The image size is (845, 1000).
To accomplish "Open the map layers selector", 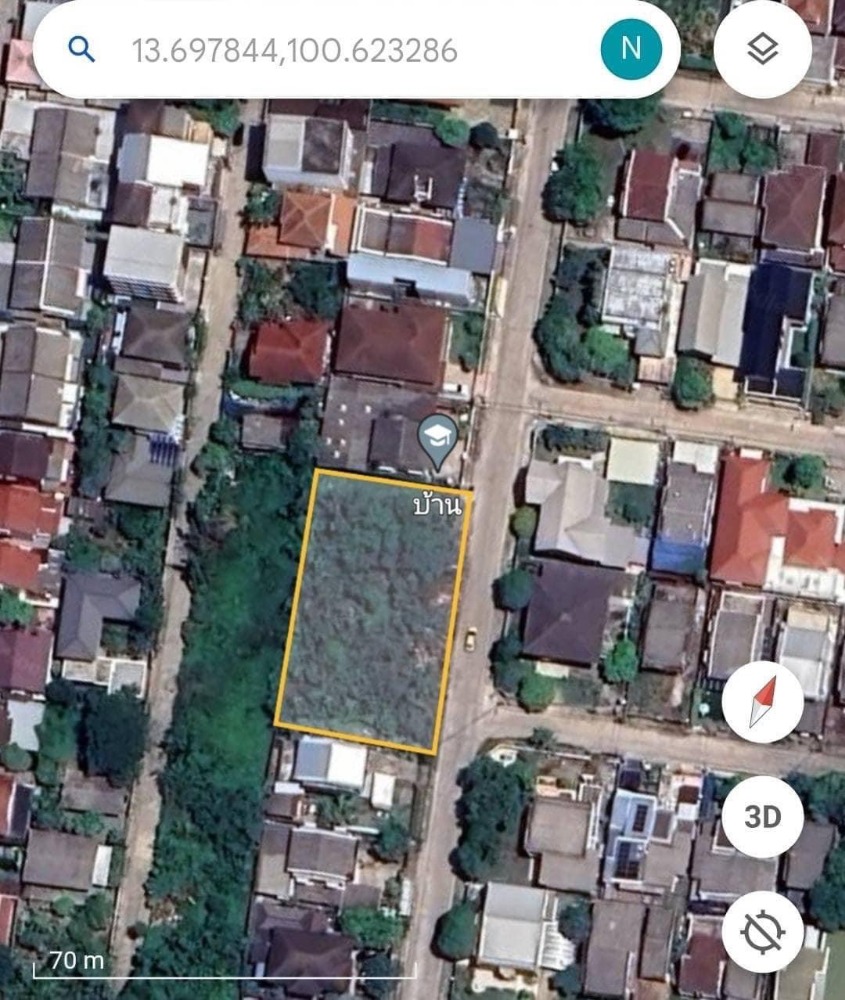I will point(762,49).
